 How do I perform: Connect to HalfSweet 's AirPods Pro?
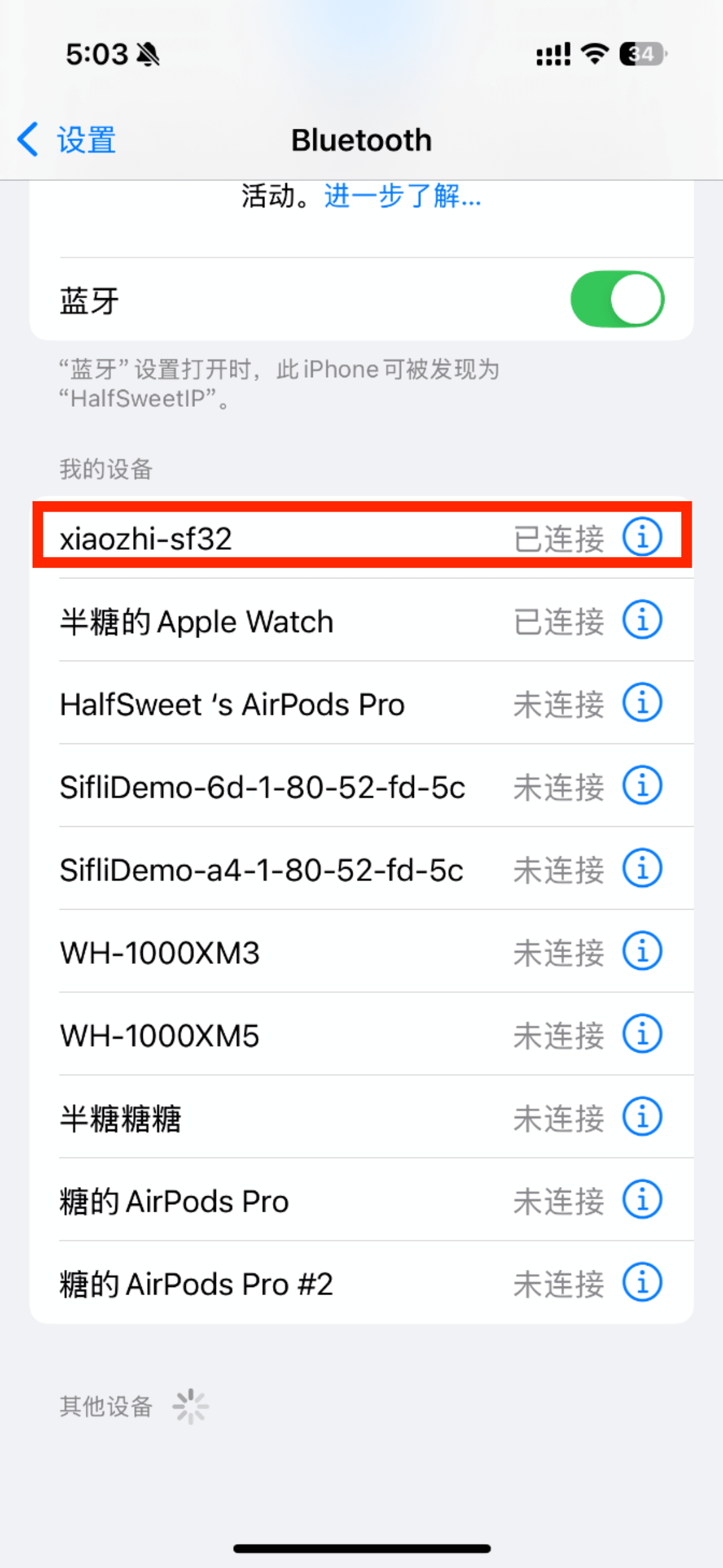click(362, 702)
